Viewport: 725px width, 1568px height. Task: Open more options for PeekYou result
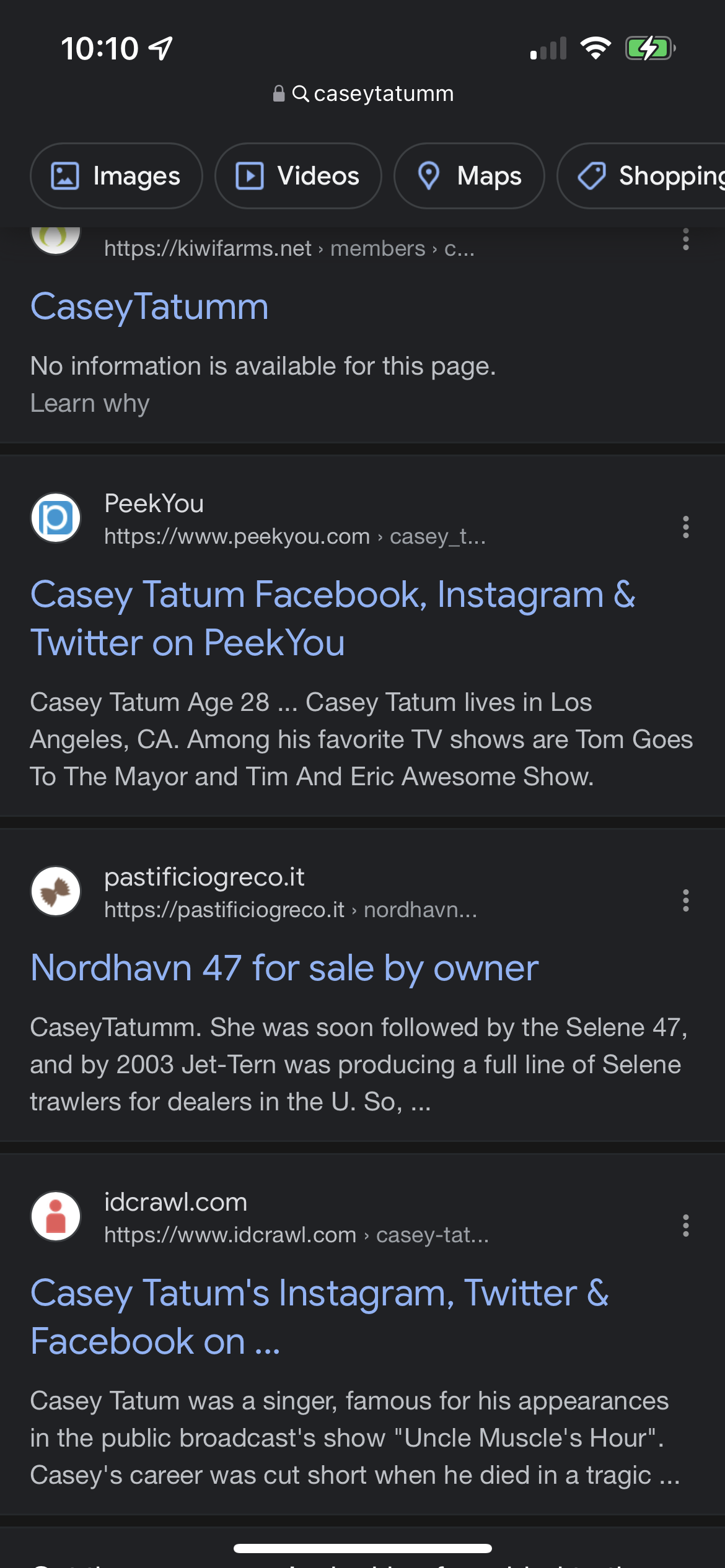click(x=685, y=527)
